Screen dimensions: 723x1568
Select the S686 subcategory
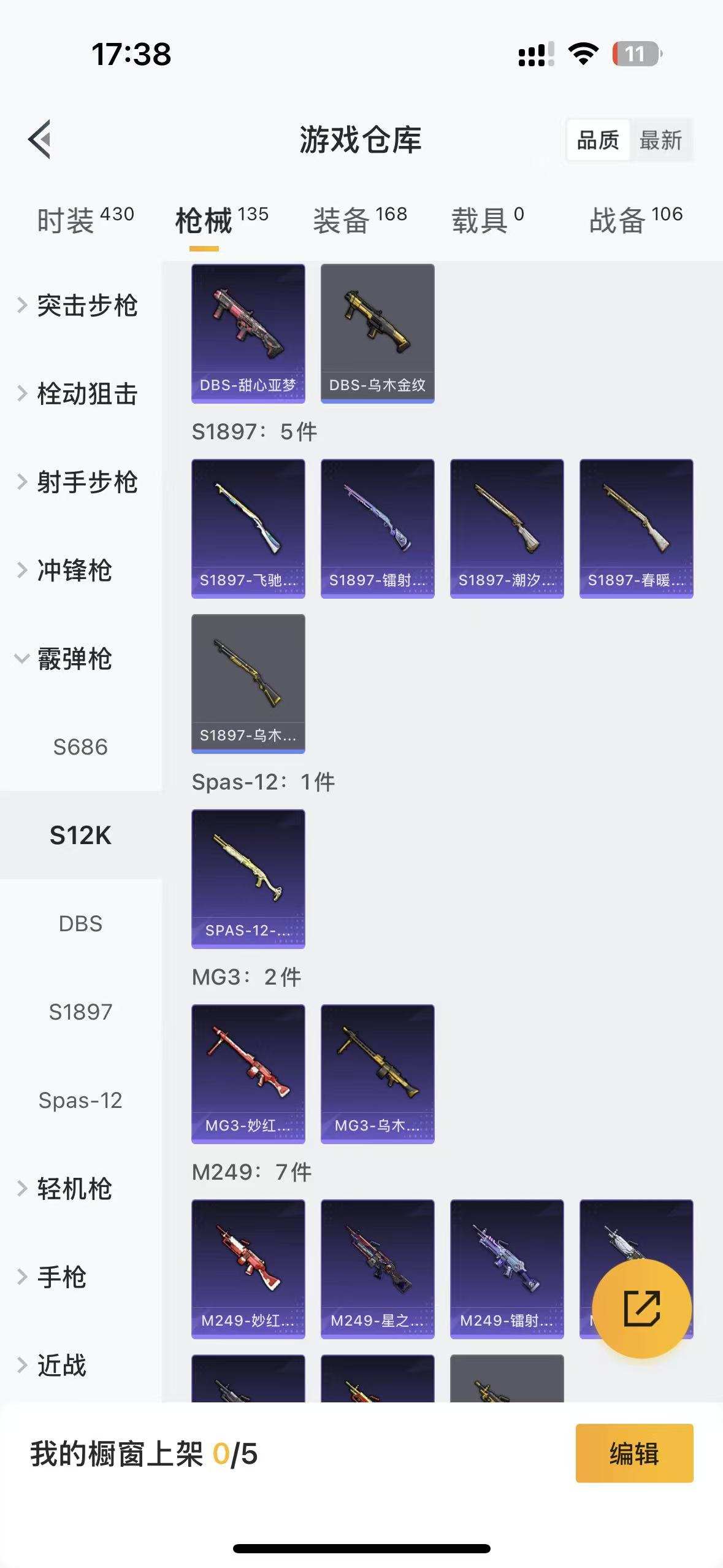tap(80, 747)
